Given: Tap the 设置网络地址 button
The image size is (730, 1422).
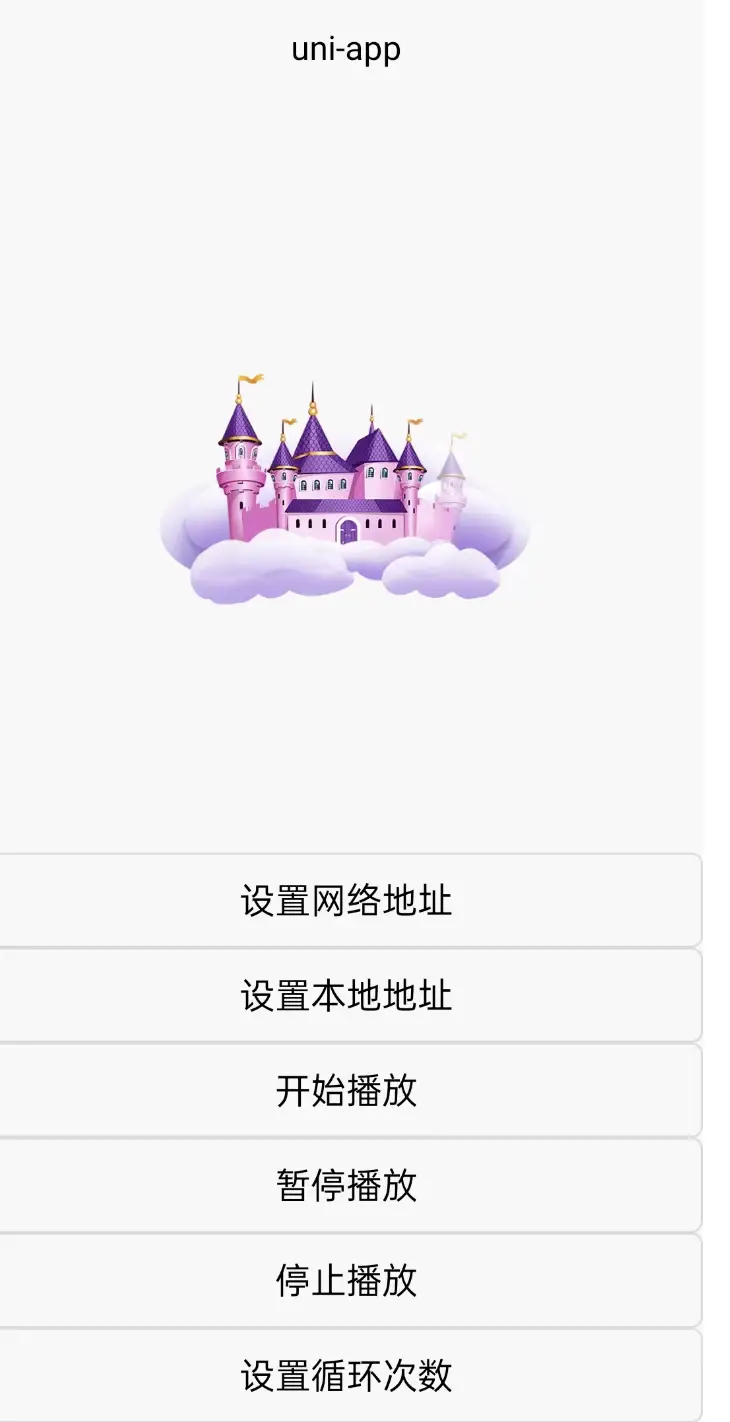Looking at the screenshot, I should pos(347,901).
